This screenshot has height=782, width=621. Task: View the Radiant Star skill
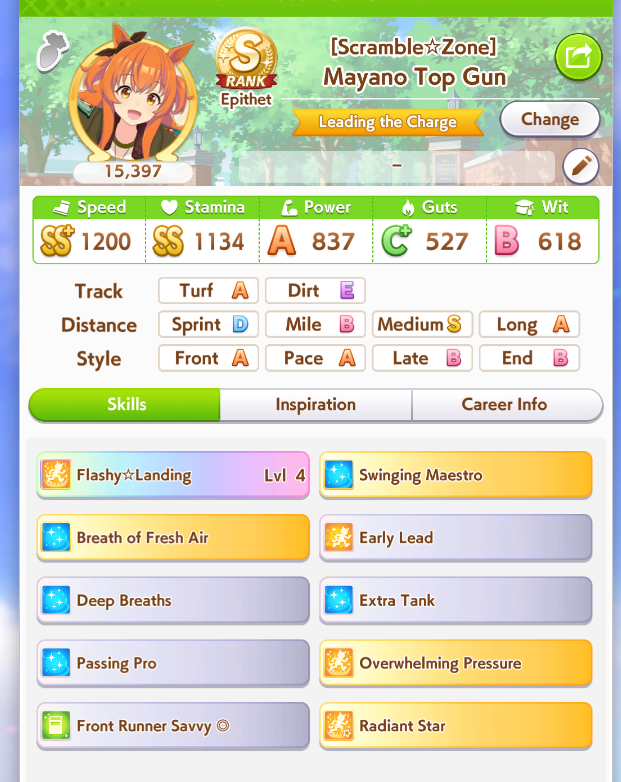(455, 726)
